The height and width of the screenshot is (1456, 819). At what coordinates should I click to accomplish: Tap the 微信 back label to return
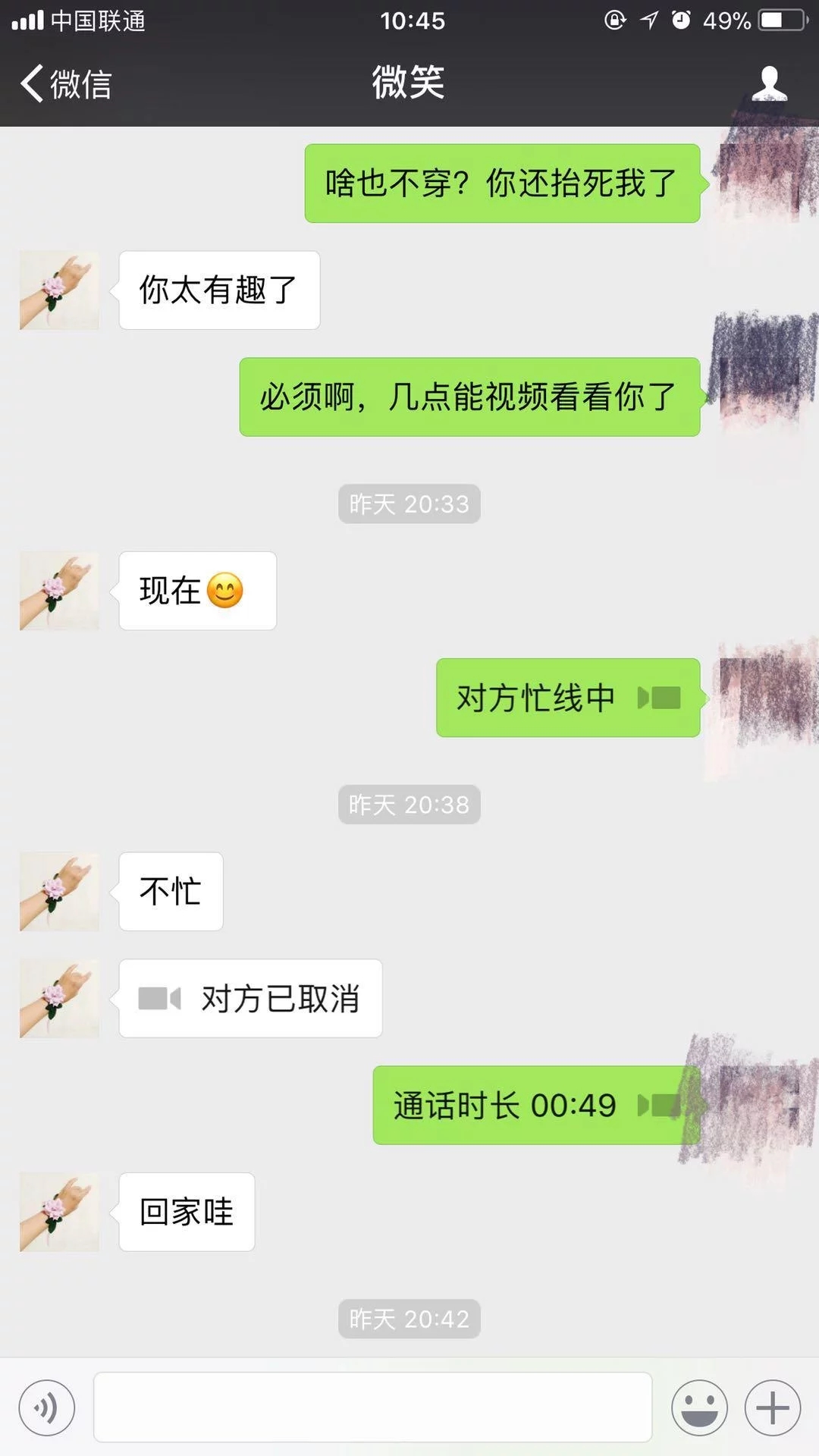[x=80, y=85]
